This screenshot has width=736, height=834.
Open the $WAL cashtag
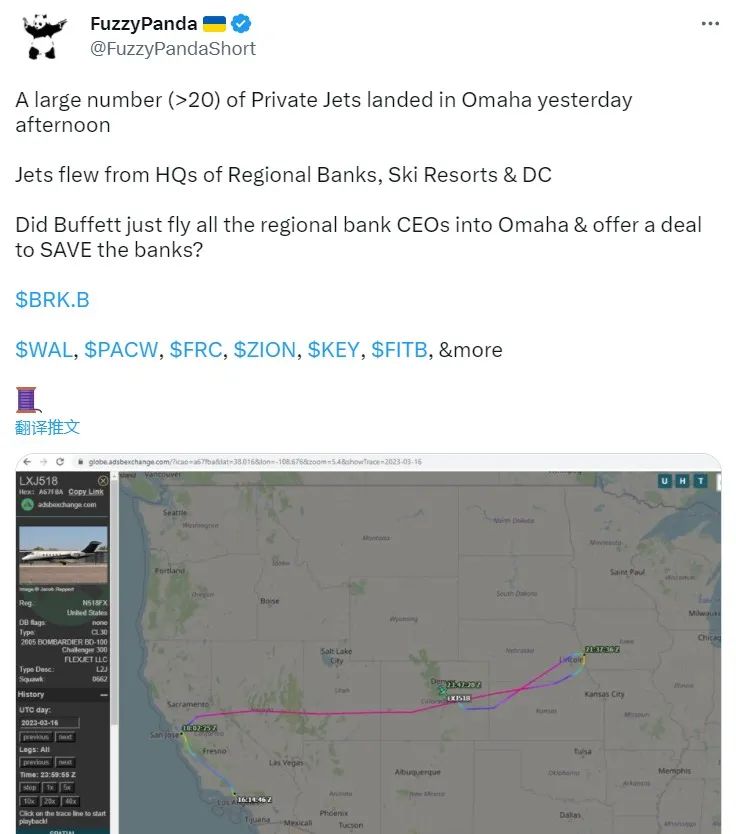pos(44,349)
